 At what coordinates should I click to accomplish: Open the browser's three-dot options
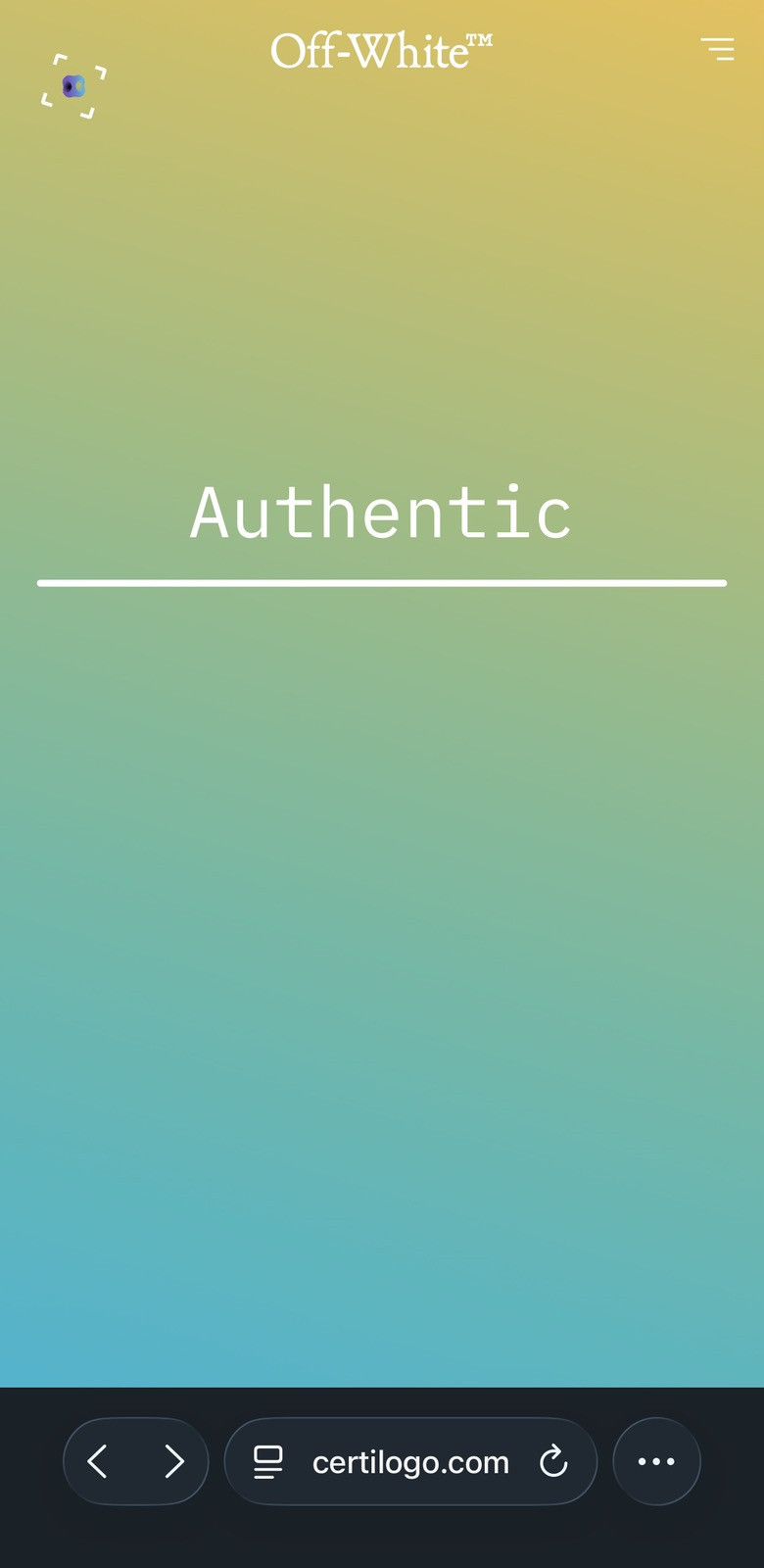point(656,1461)
